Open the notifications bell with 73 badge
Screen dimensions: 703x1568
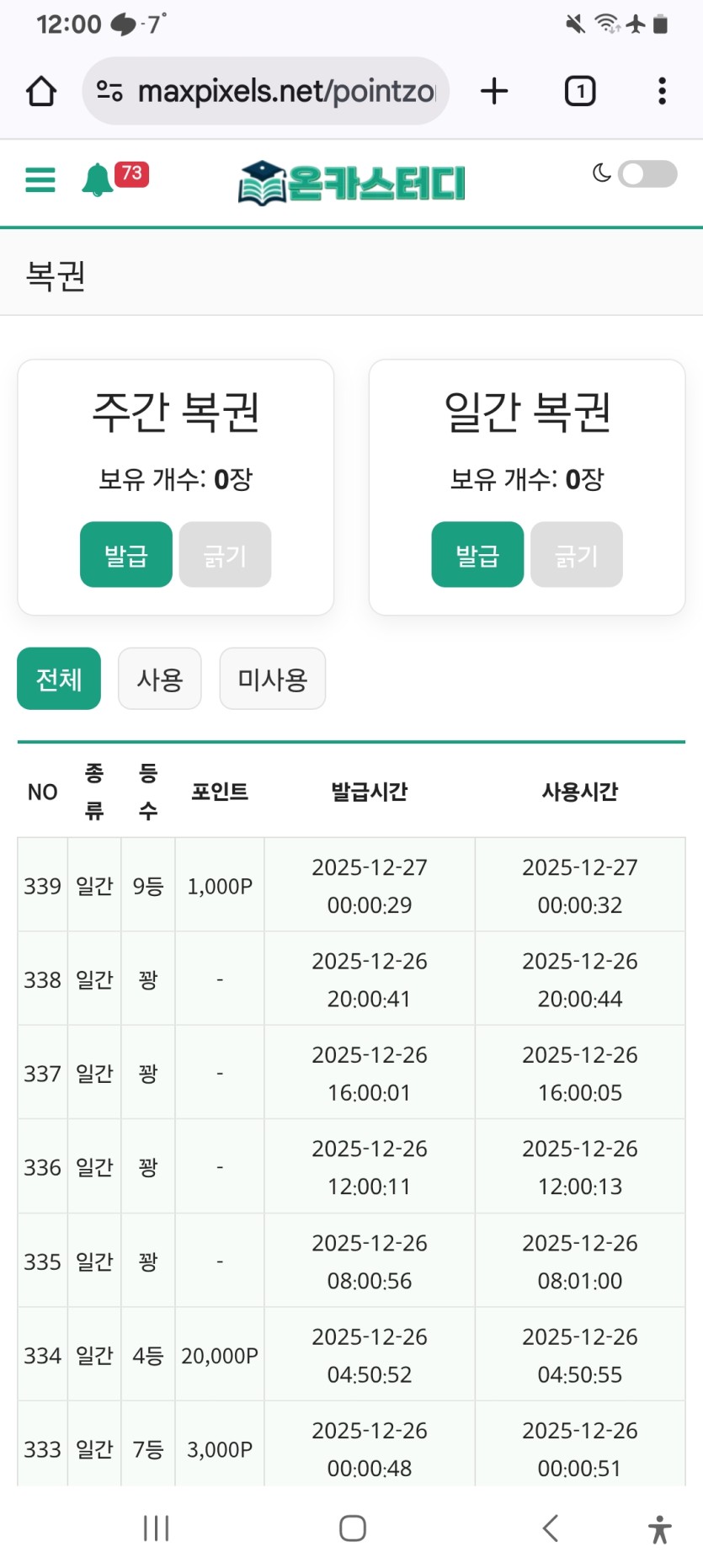click(98, 179)
